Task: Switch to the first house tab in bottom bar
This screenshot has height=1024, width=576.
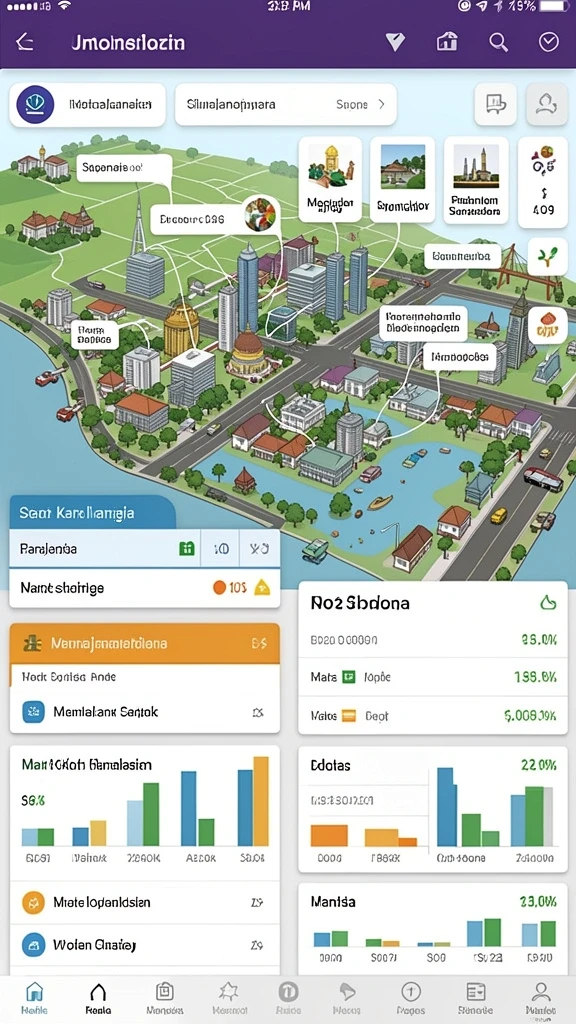Action: [34, 999]
